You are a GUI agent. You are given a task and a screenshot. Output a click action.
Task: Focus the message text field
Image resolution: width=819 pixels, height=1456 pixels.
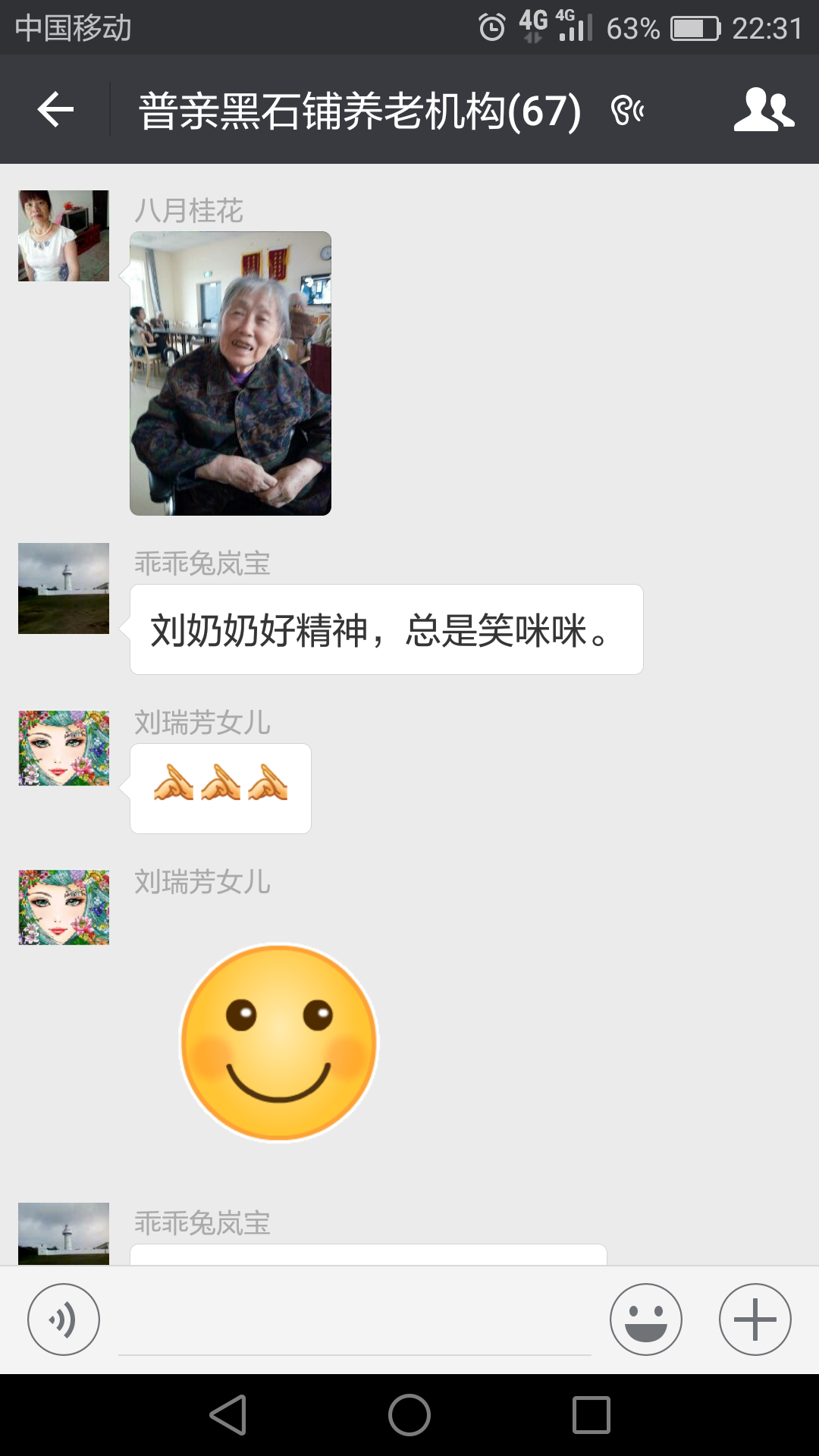point(355,1321)
